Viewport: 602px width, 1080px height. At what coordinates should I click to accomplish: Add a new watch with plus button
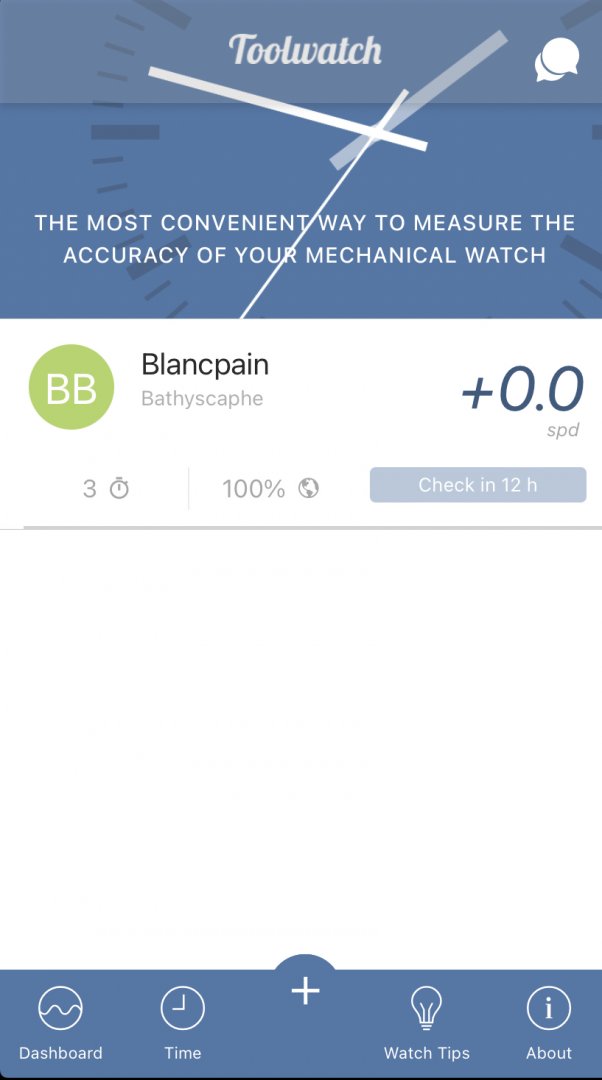pos(305,991)
